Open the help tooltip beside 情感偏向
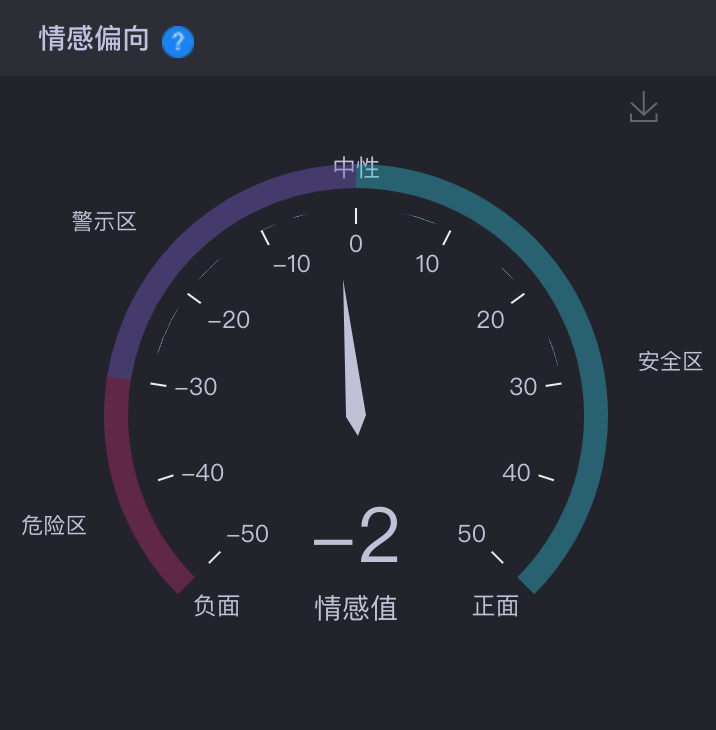 pos(177,41)
